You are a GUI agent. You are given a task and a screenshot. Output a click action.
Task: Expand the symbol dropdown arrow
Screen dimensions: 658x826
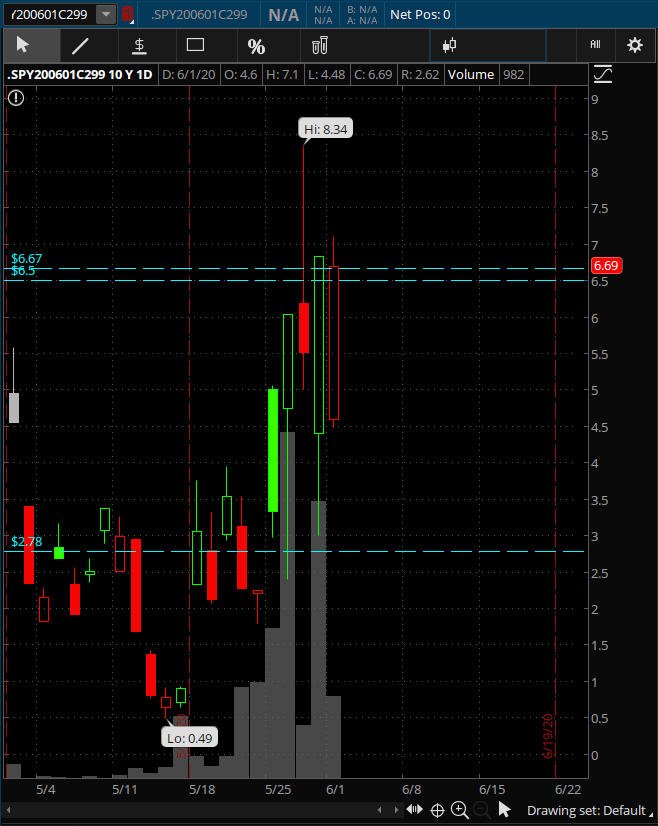tap(105, 15)
